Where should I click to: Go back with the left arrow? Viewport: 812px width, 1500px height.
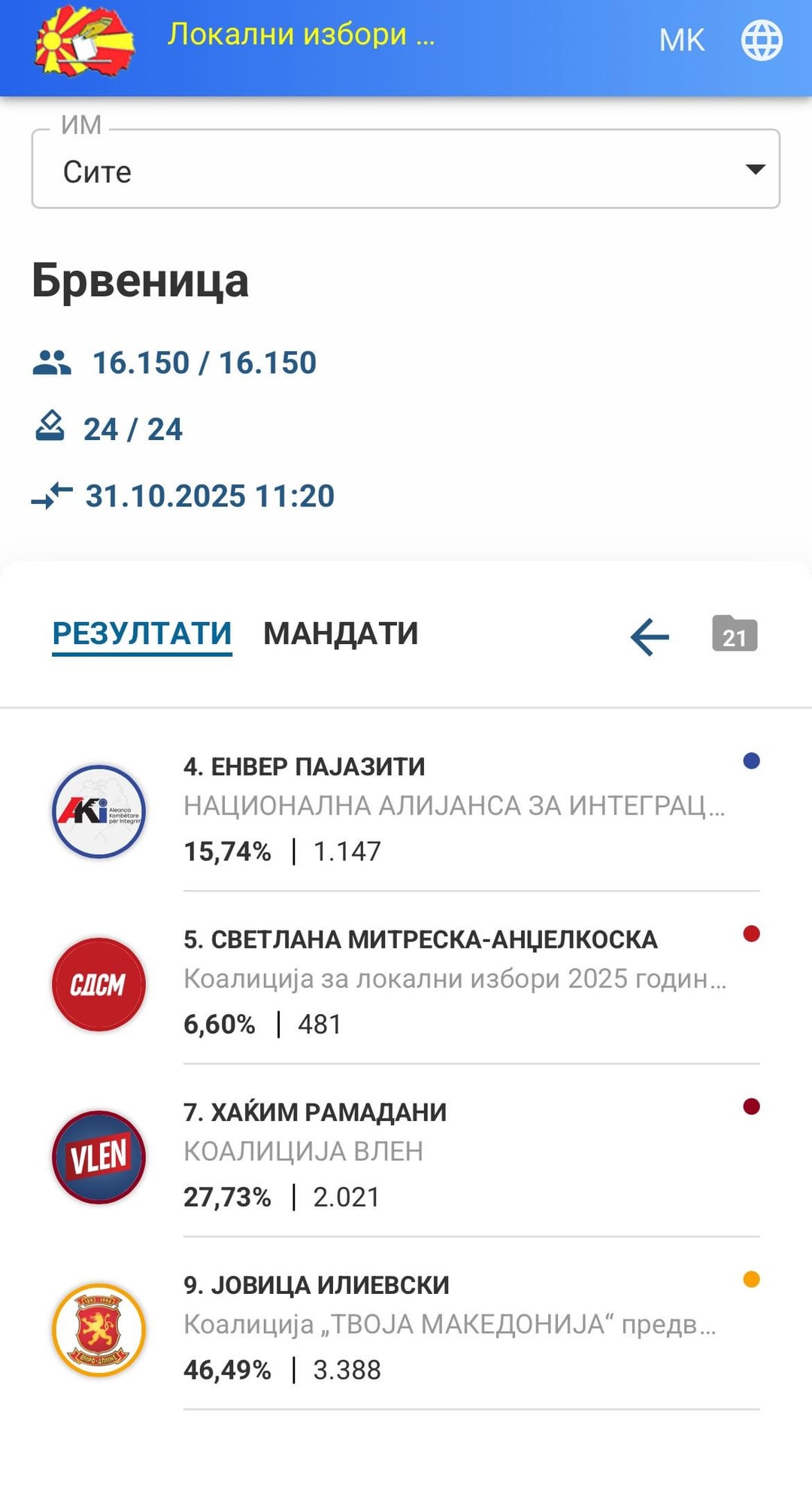pos(650,637)
